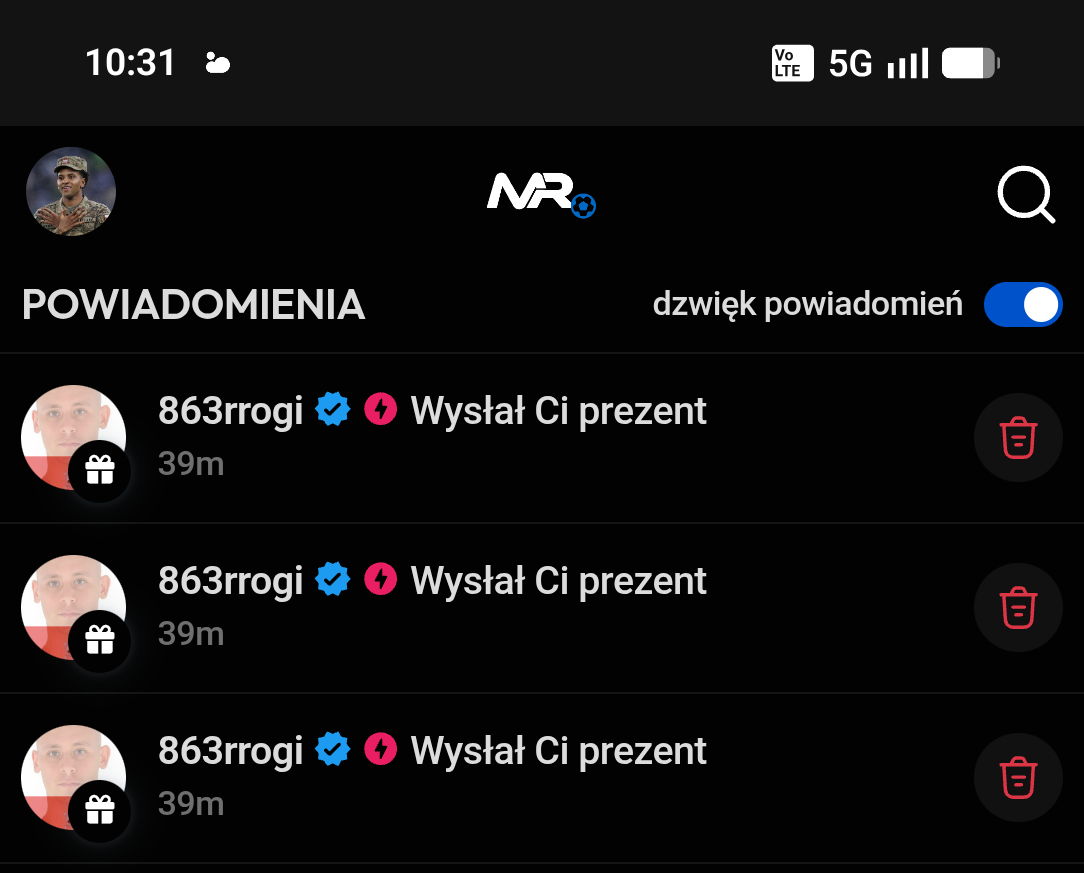Disable the dzwięk powiadomień switch
The width and height of the screenshot is (1084, 873).
[1022, 305]
